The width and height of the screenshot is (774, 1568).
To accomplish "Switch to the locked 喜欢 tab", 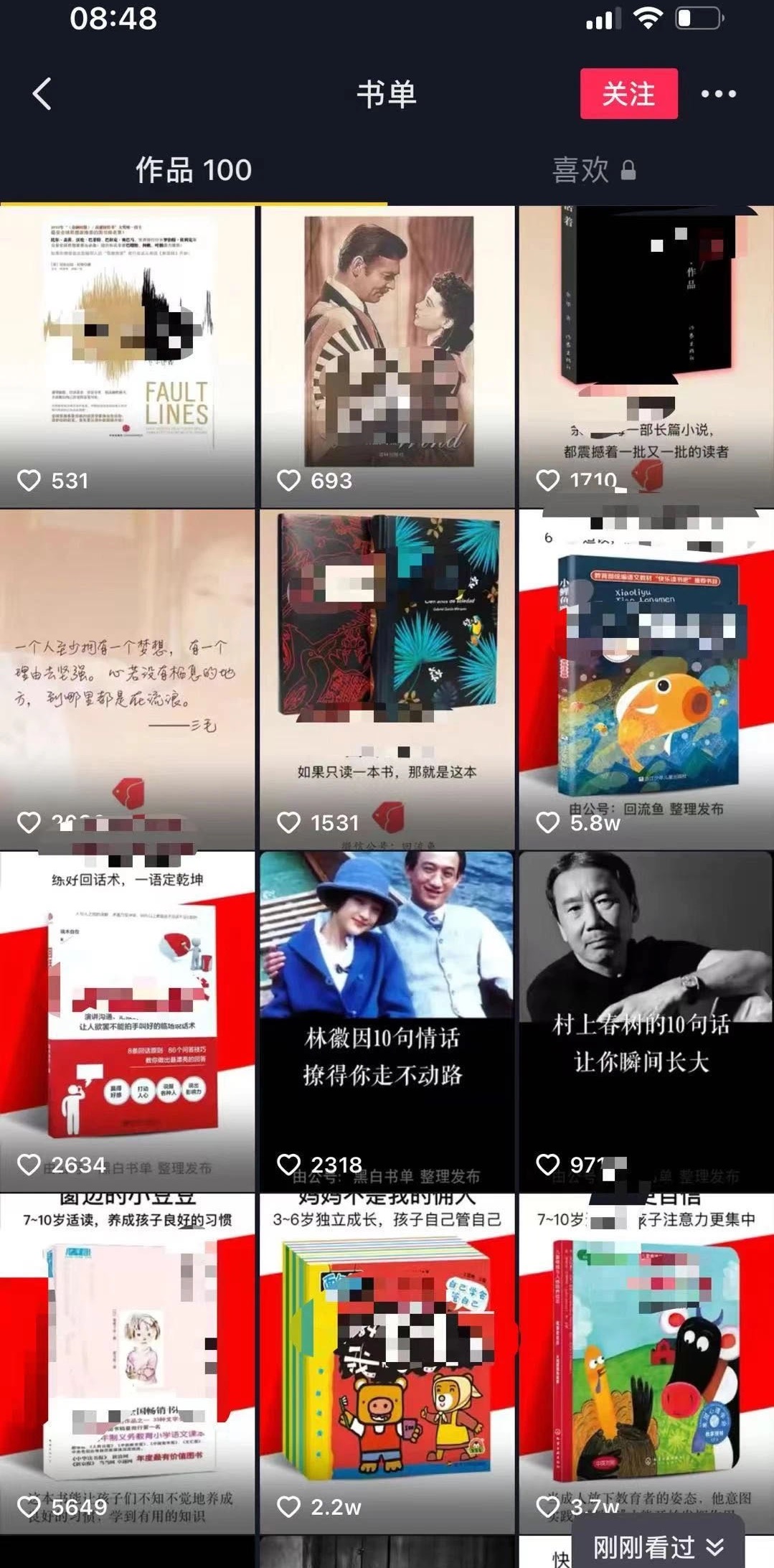I will [593, 171].
